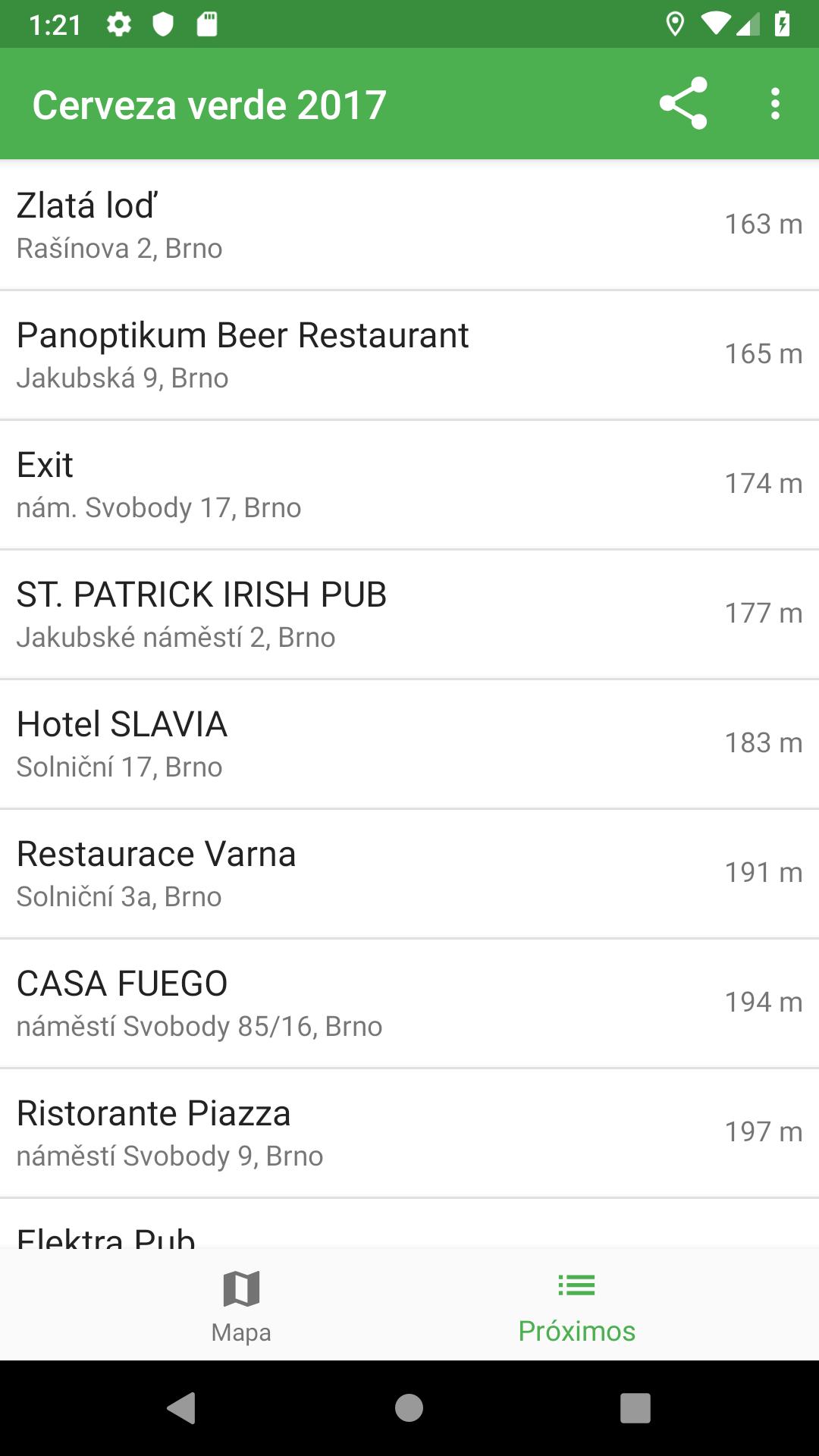Tap the system home button
Viewport: 819px width, 1456px height.
(409, 1408)
